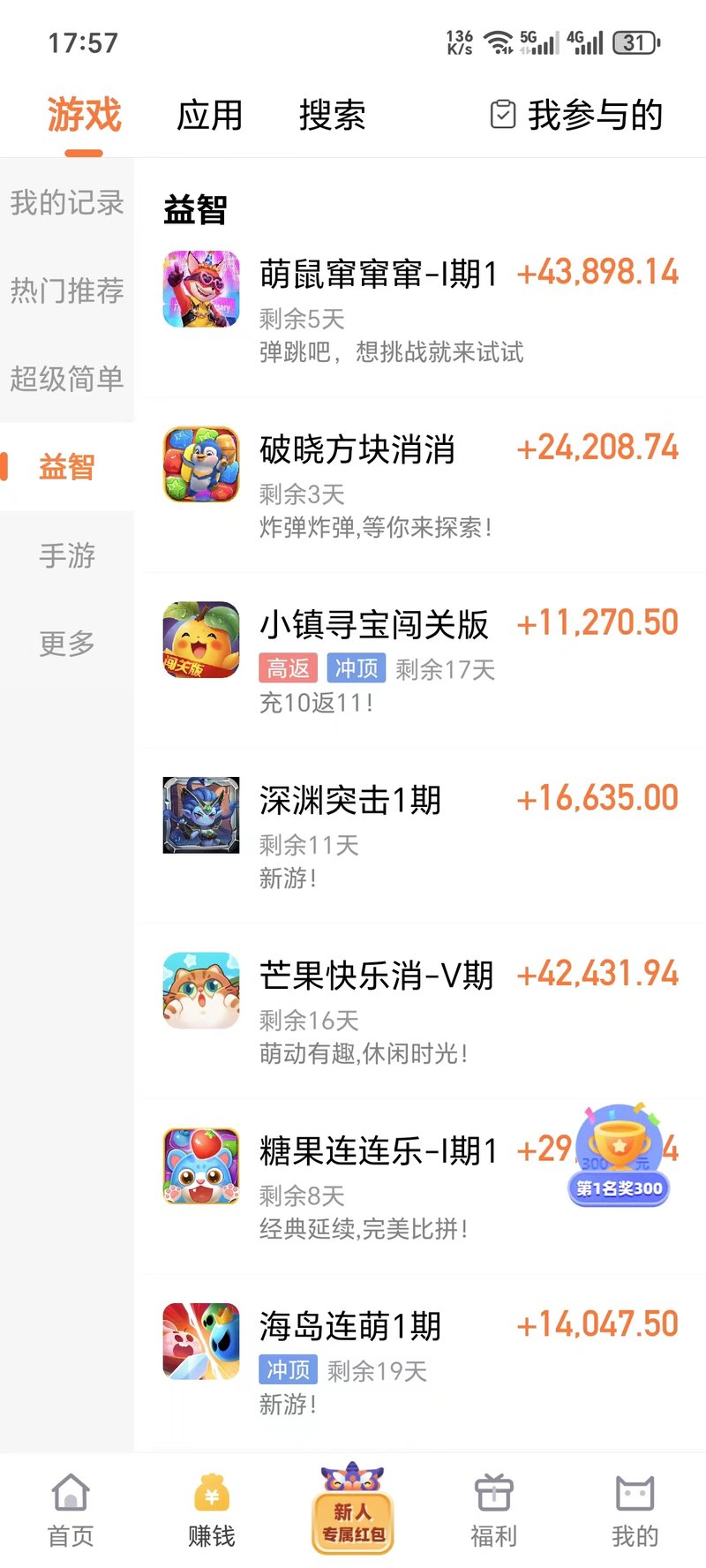Open 海岛连萌1期 game entry

pyautogui.click(x=350, y=1326)
